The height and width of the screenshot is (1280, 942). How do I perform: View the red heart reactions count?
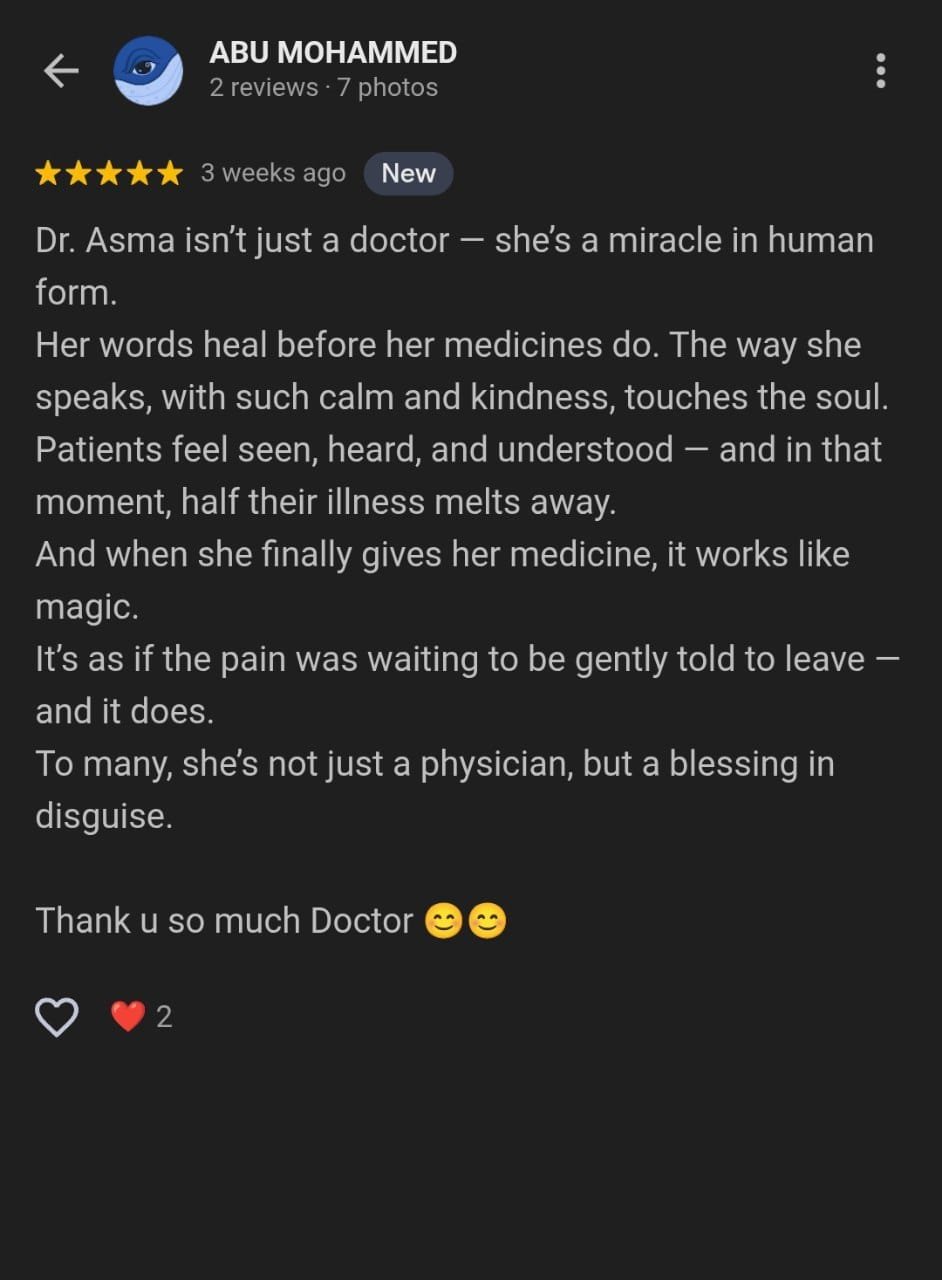pyautogui.click(x=141, y=1017)
